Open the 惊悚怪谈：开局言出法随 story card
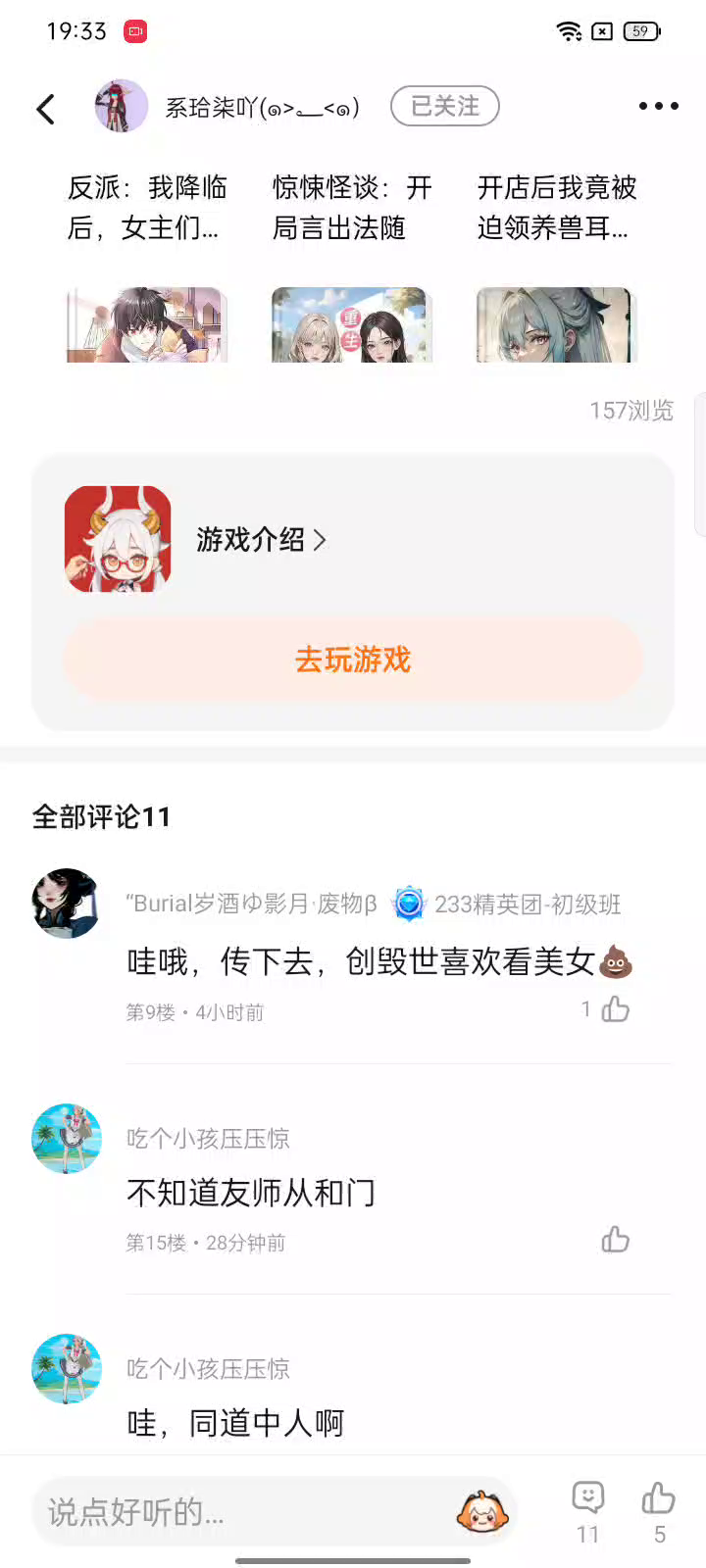Image resolution: width=706 pixels, height=1568 pixels. pyautogui.click(x=352, y=265)
